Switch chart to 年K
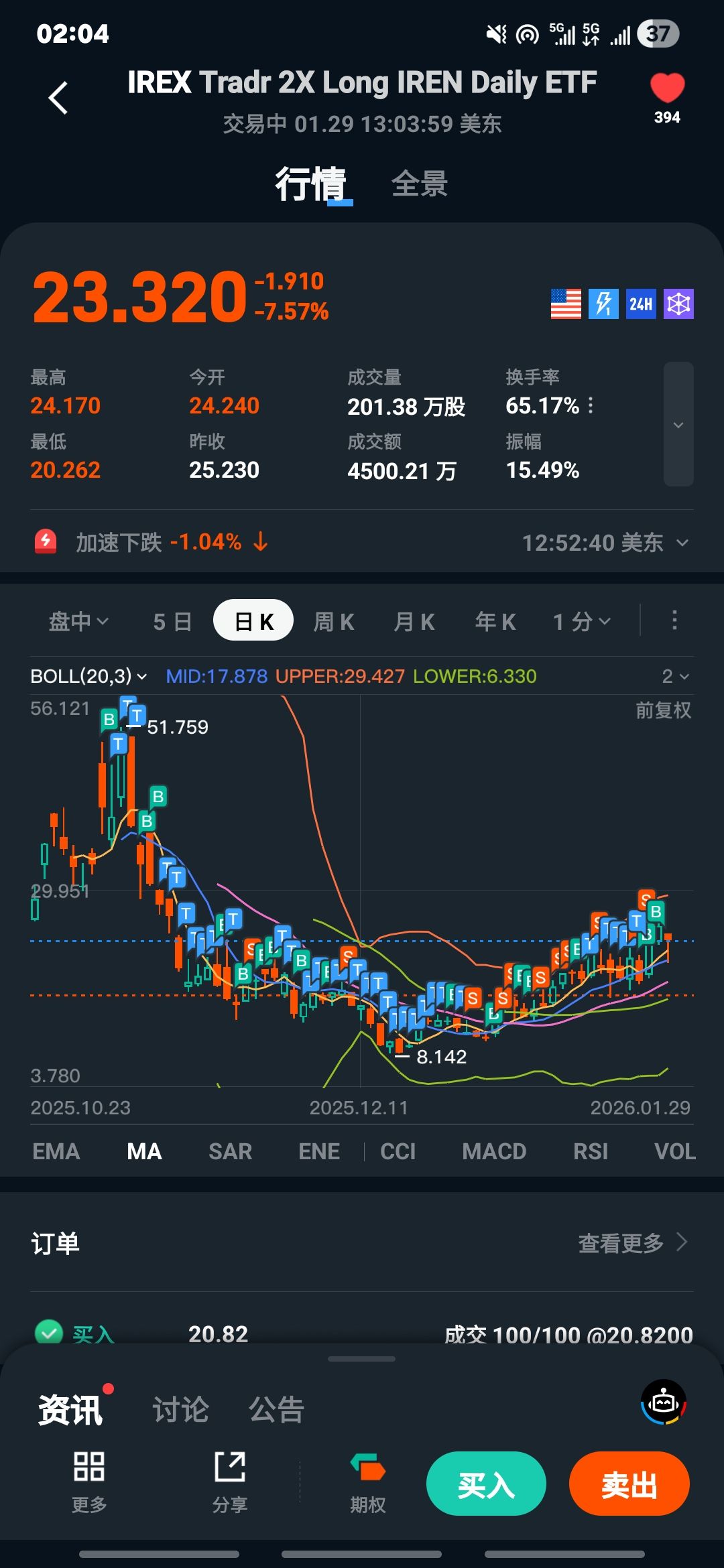The width and height of the screenshot is (724, 1568). point(495,621)
